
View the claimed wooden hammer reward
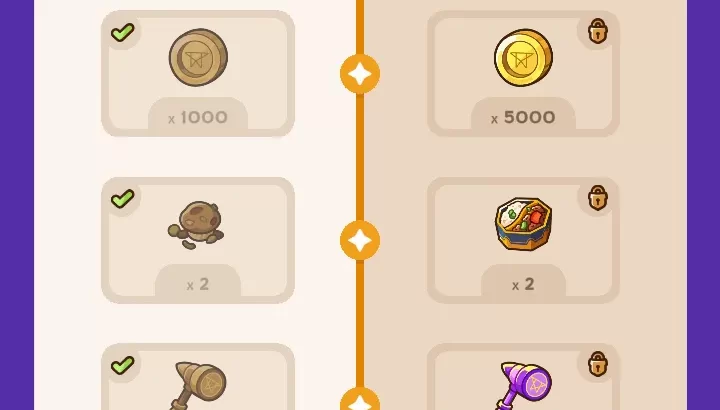pos(198,382)
